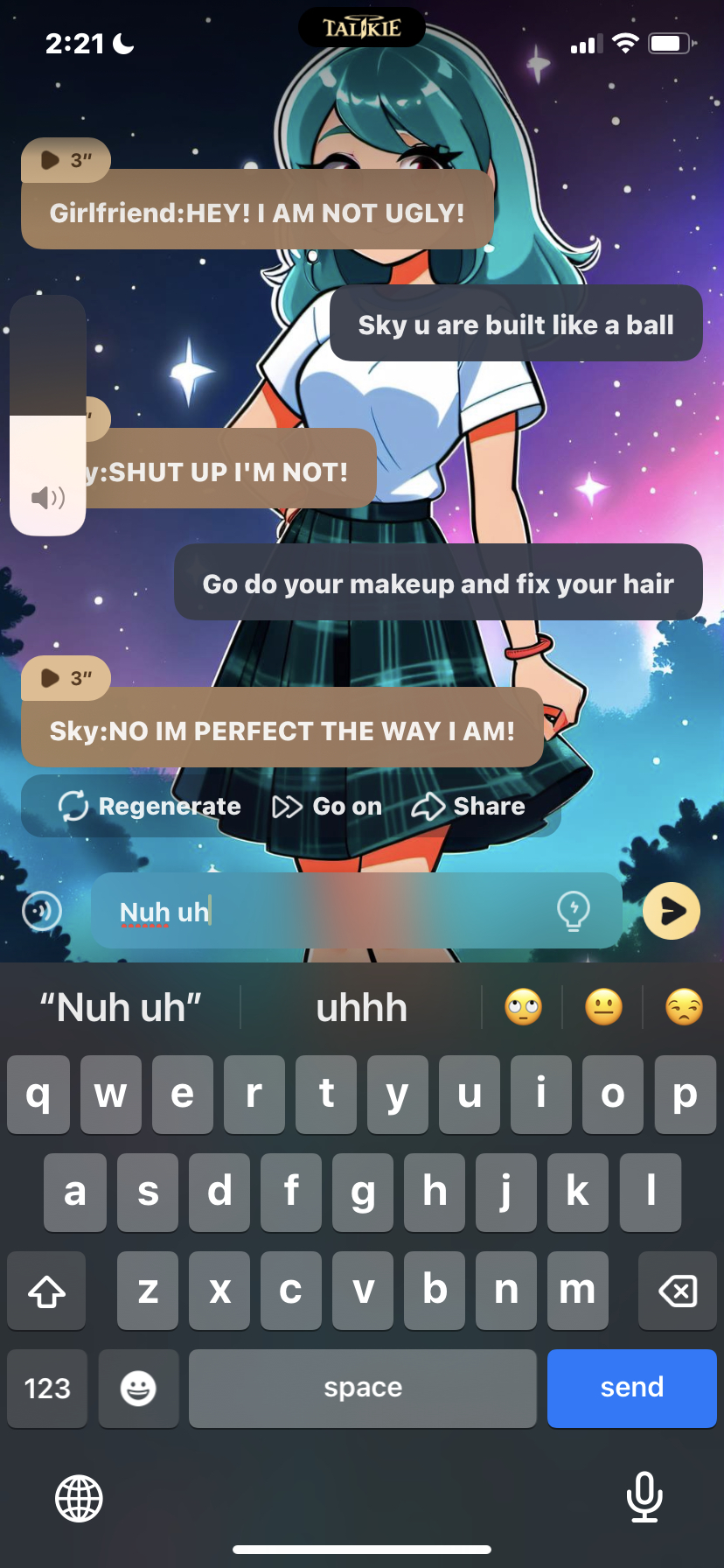724x1568 pixels.
Task: Open the emoji keyboard
Action: coord(138,1388)
